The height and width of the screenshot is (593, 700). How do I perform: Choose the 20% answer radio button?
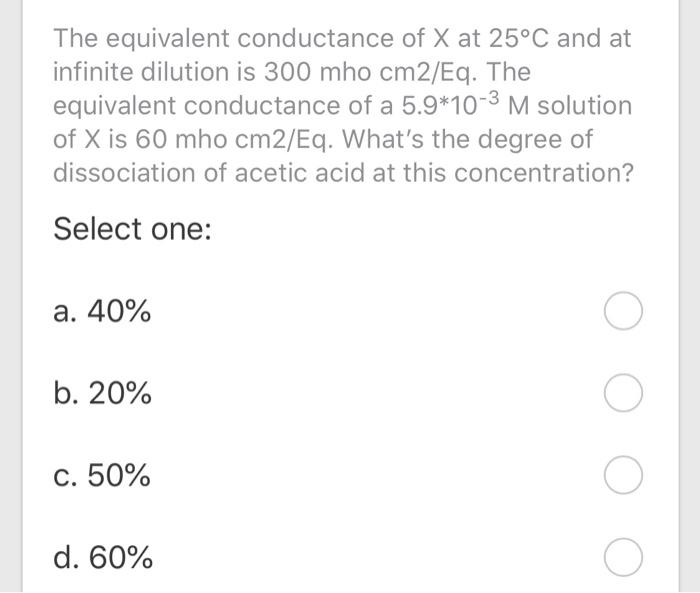click(623, 395)
